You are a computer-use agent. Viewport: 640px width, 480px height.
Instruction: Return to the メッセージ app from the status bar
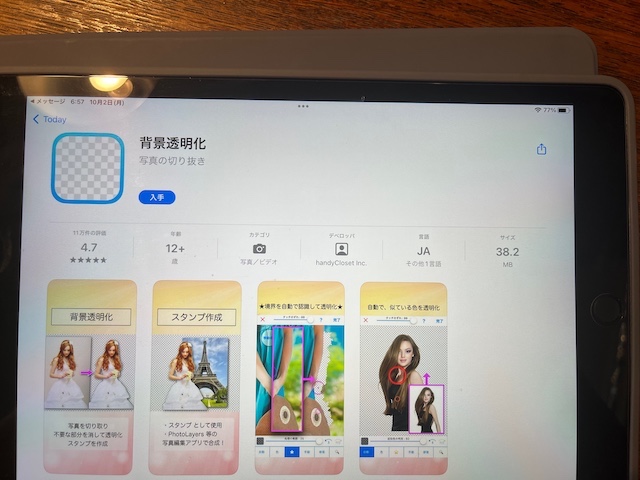point(47,101)
